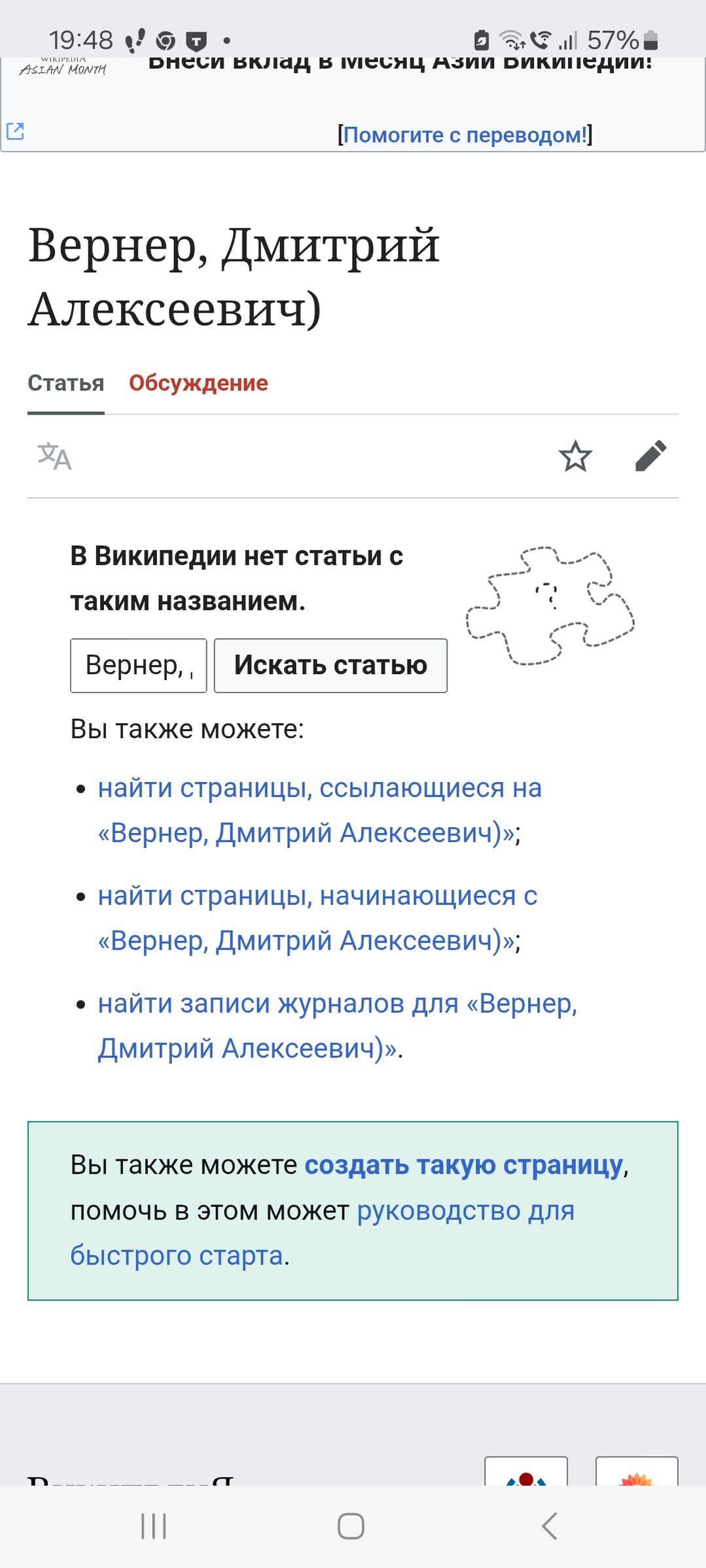The width and height of the screenshot is (706, 1568).
Task: Focus the article name search field
Action: click(138, 666)
